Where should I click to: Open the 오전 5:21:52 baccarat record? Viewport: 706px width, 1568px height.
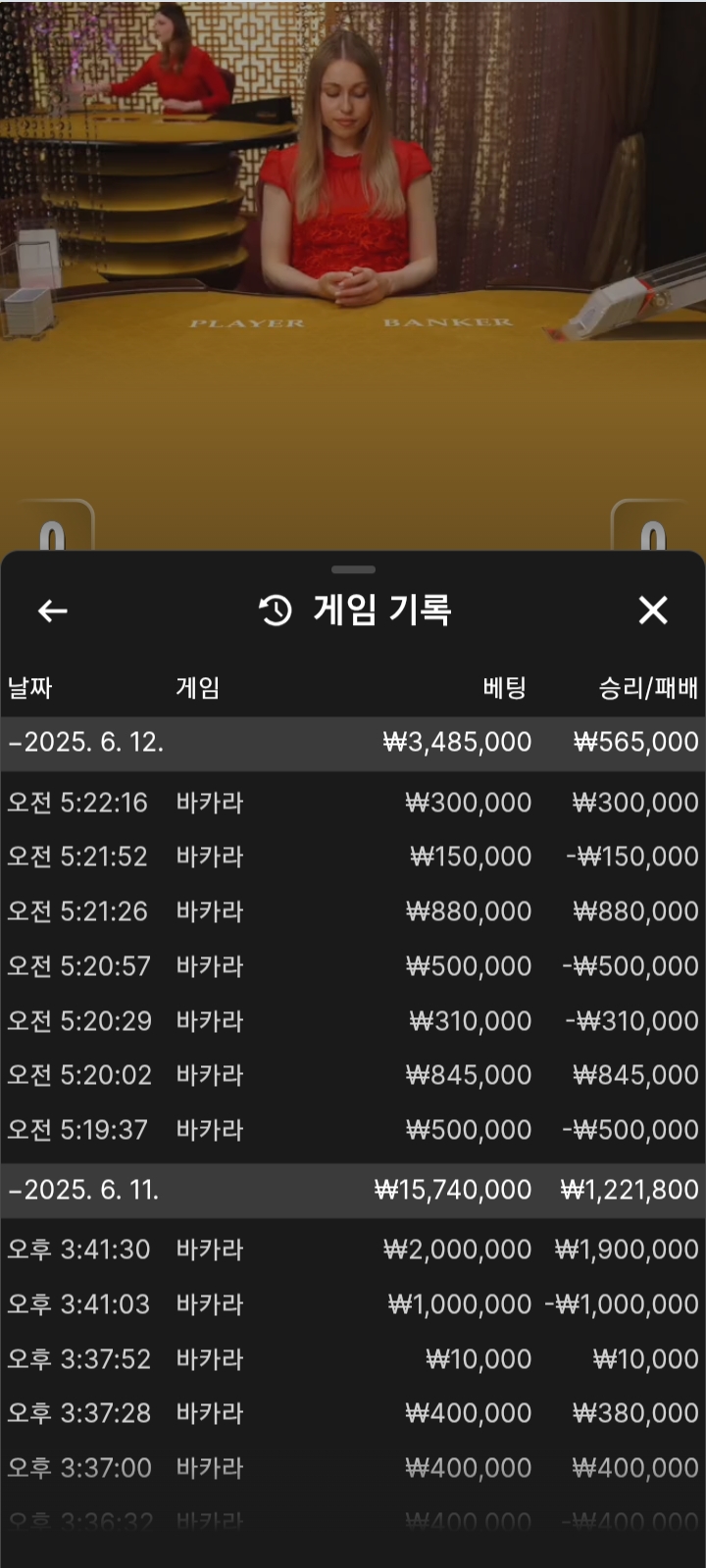coord(353,857)
